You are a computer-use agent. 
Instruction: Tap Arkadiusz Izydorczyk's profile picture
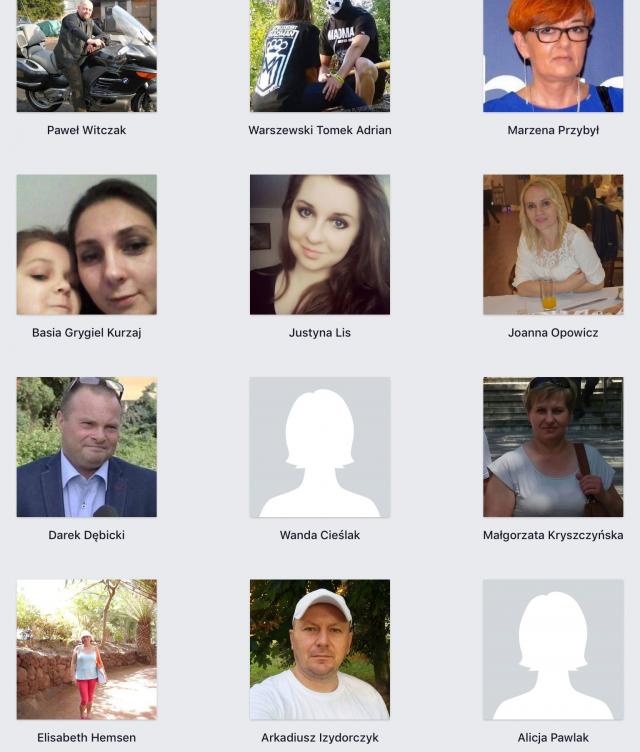point(320,650)
